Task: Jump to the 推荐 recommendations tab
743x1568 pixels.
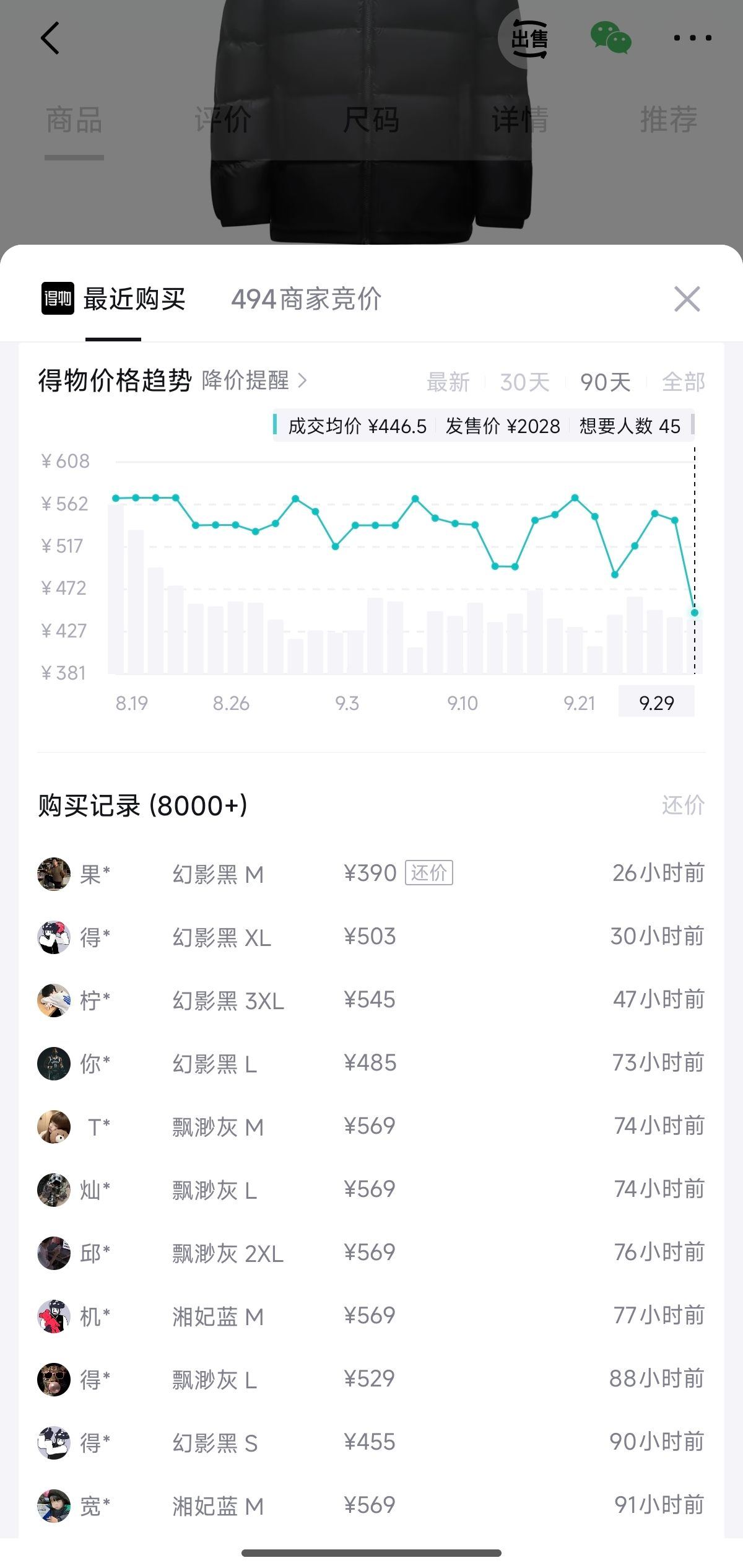Action: (669, 120)
